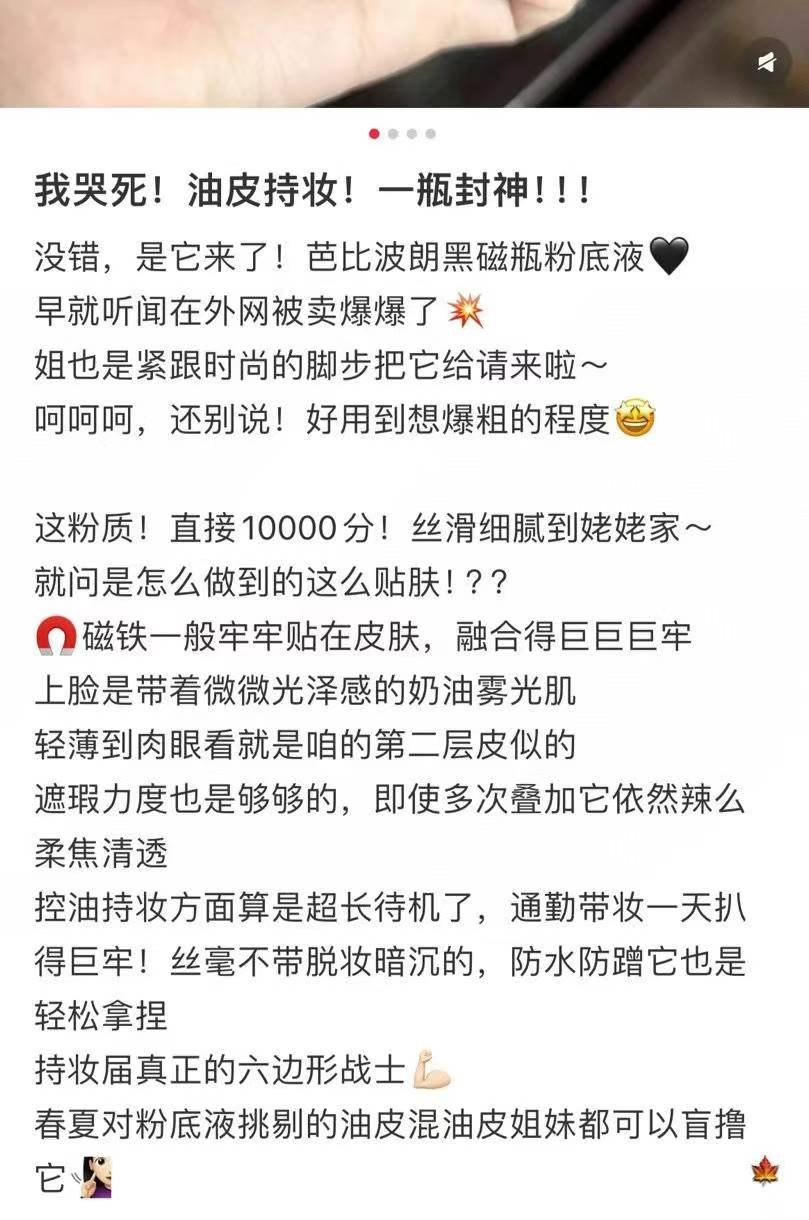Toggle the sound icon on the post image
The image size is (809, 1220).
tap(766, 63)
